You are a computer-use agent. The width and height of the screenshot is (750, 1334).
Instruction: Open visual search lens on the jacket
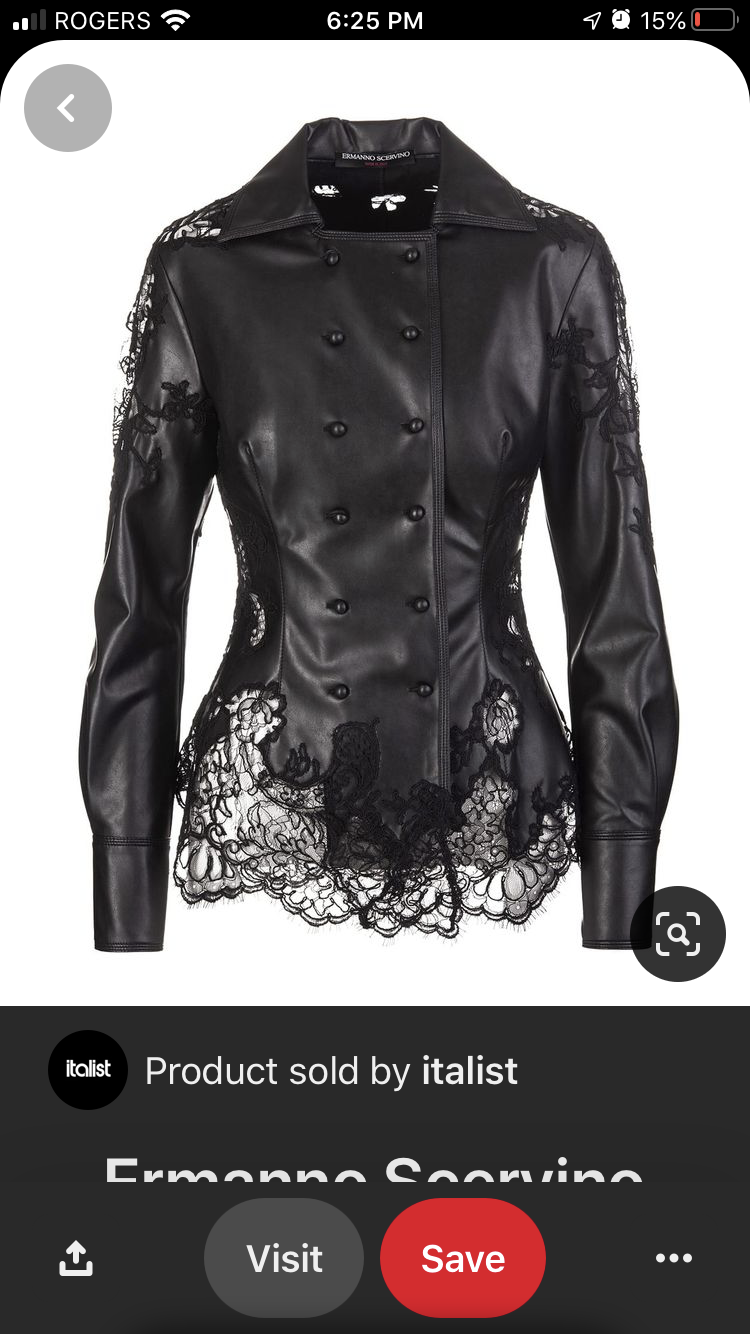(x=678, y=934)
